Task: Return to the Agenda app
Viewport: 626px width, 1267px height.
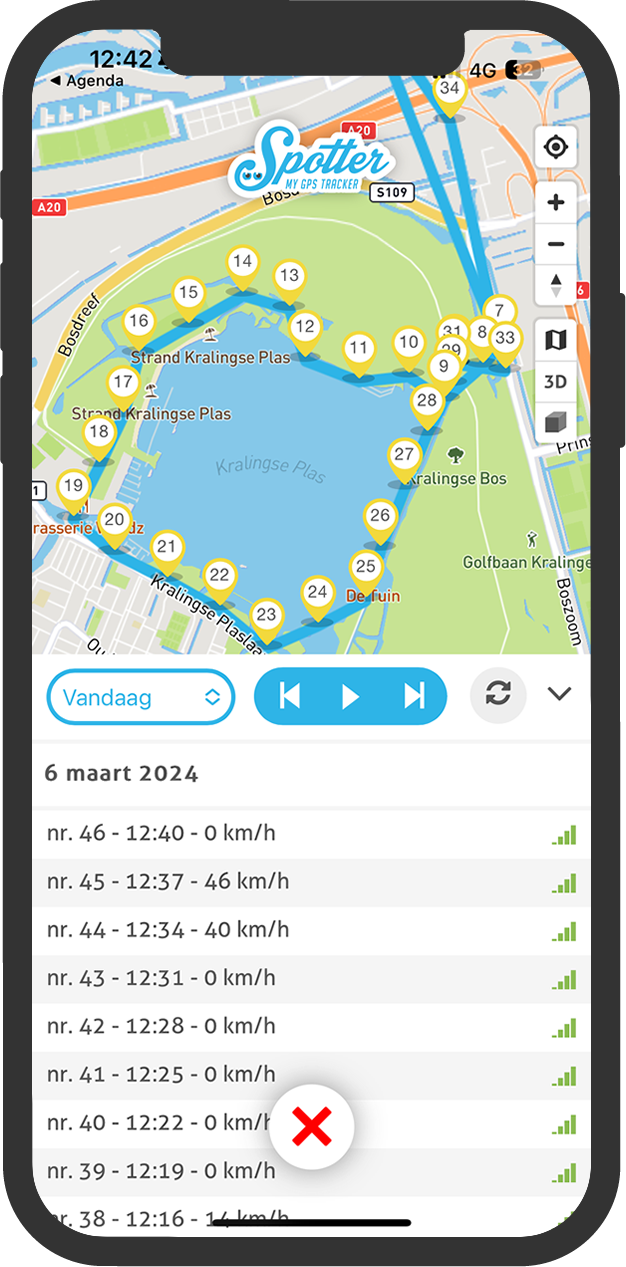Action: [87, 81]
